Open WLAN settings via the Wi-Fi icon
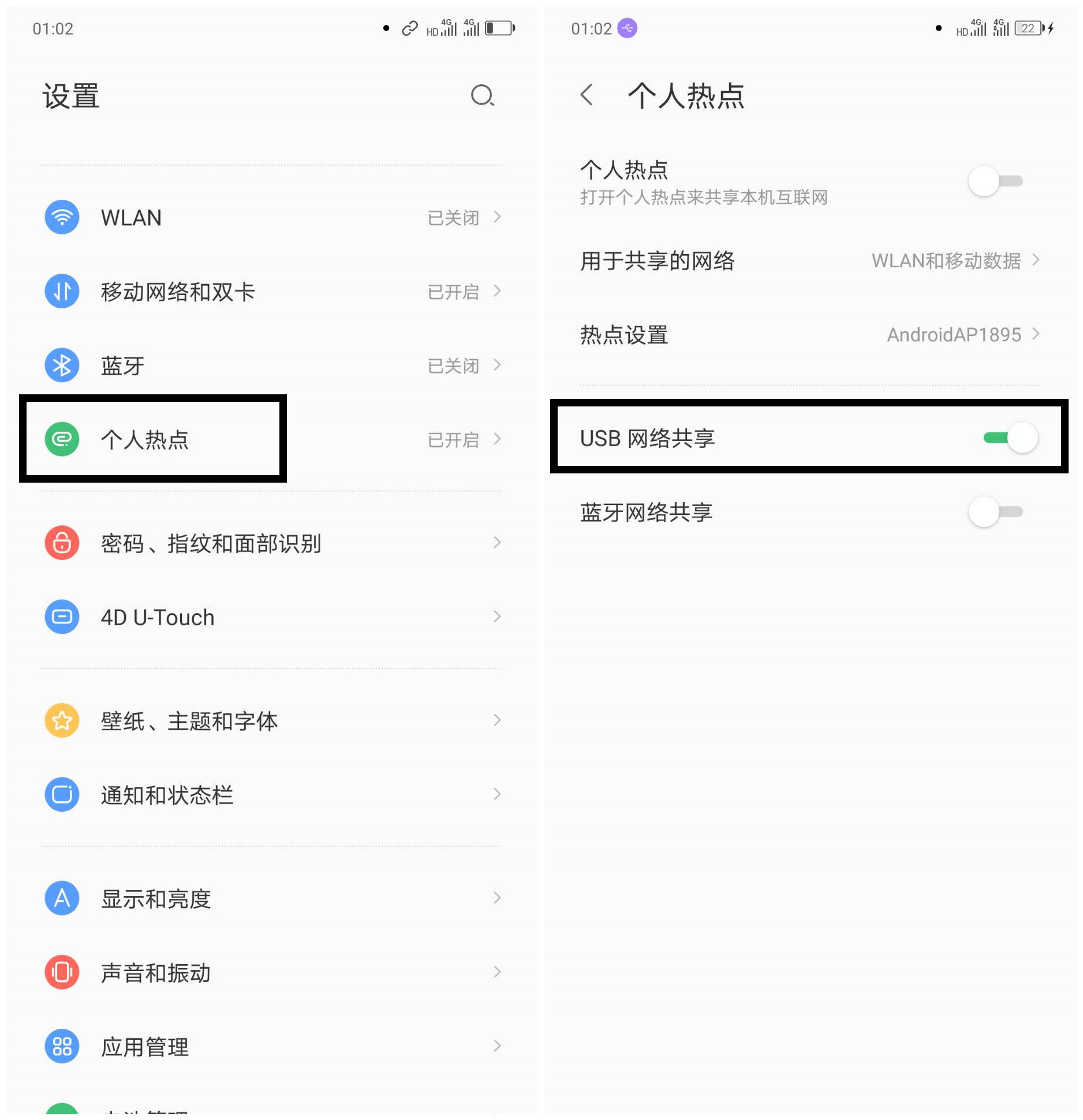Image resolution: width=1083 pixels, height=1120 pixels. tap(62, 217)
